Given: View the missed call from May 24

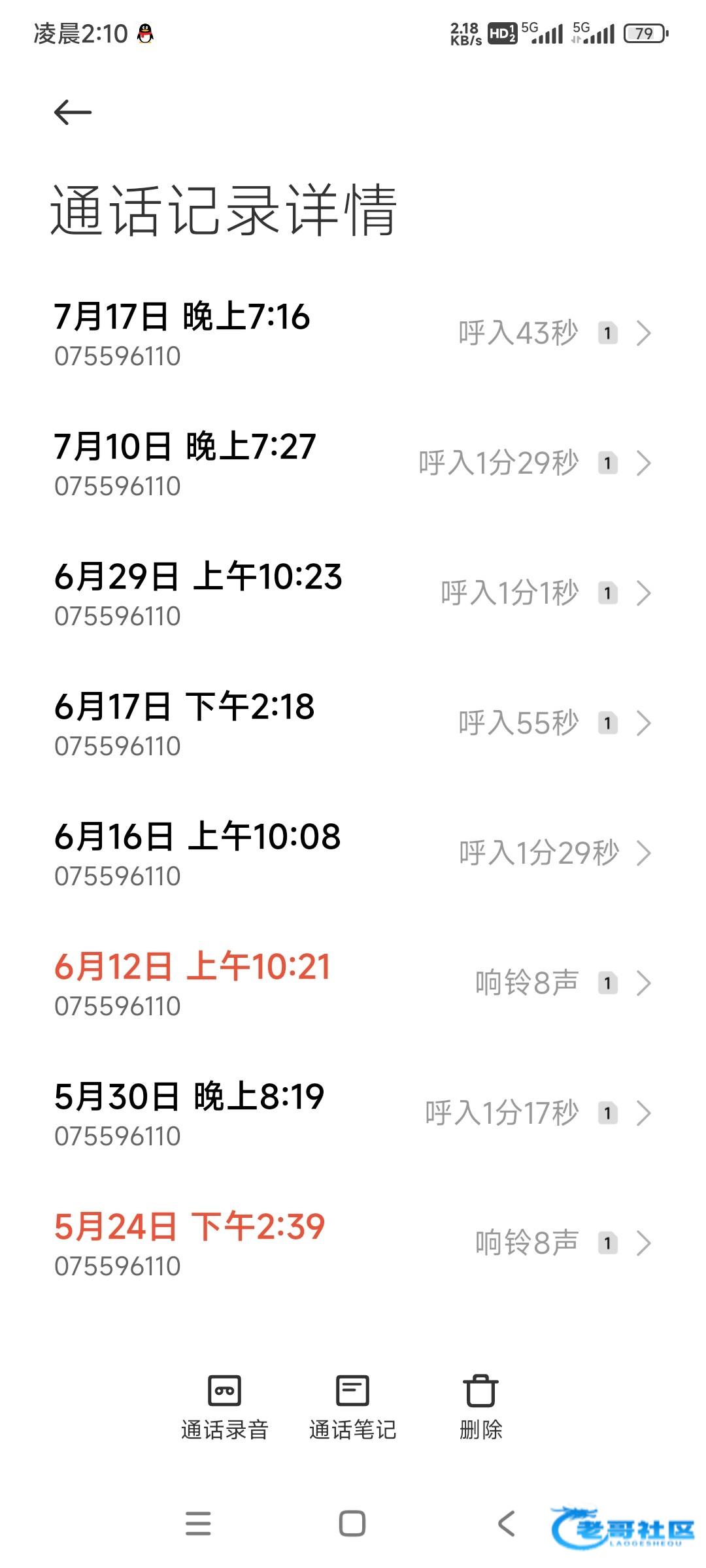Looking at the screenshot, I should point(353,1245).
